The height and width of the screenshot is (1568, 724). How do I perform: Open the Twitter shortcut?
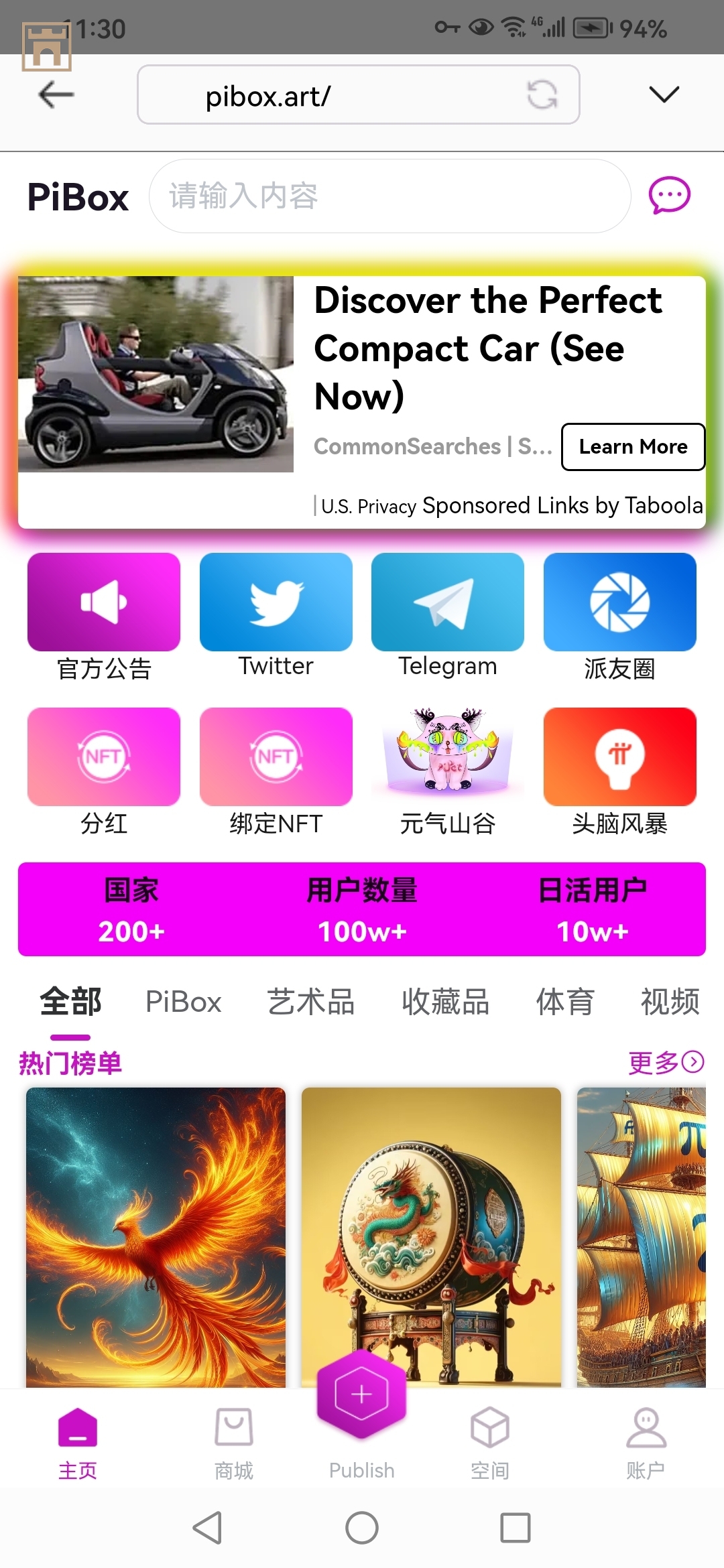point(276,603)
